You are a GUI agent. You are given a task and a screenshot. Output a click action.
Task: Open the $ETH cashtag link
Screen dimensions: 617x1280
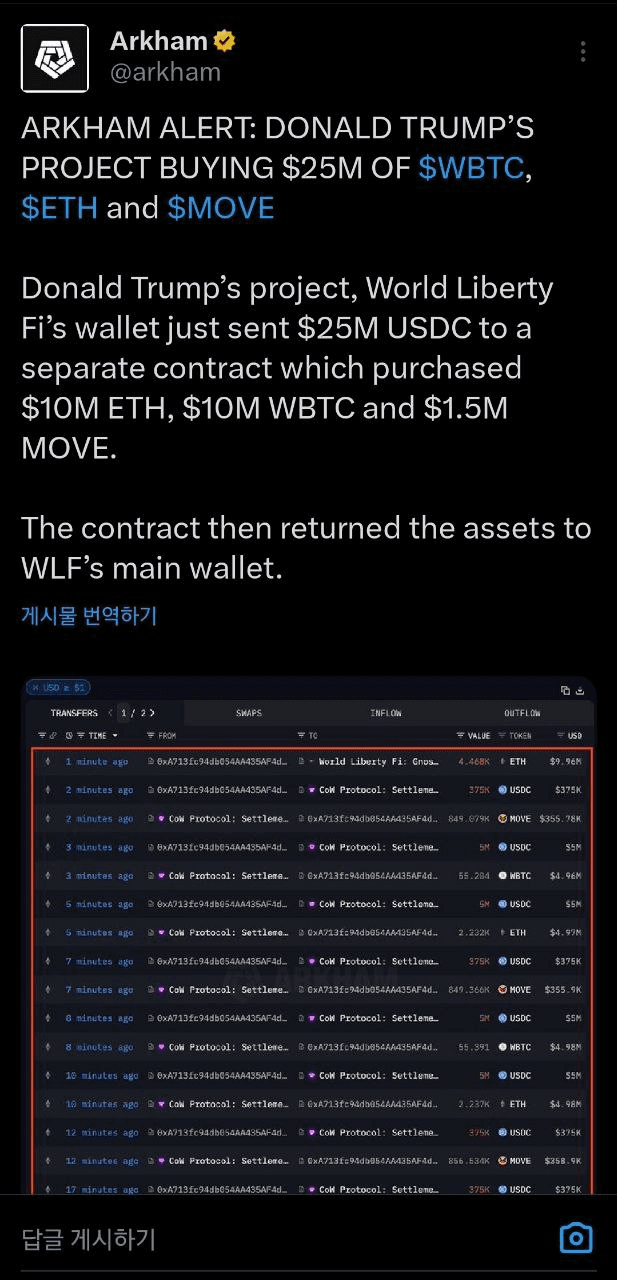pyautogui.click(x=59, y=208)
